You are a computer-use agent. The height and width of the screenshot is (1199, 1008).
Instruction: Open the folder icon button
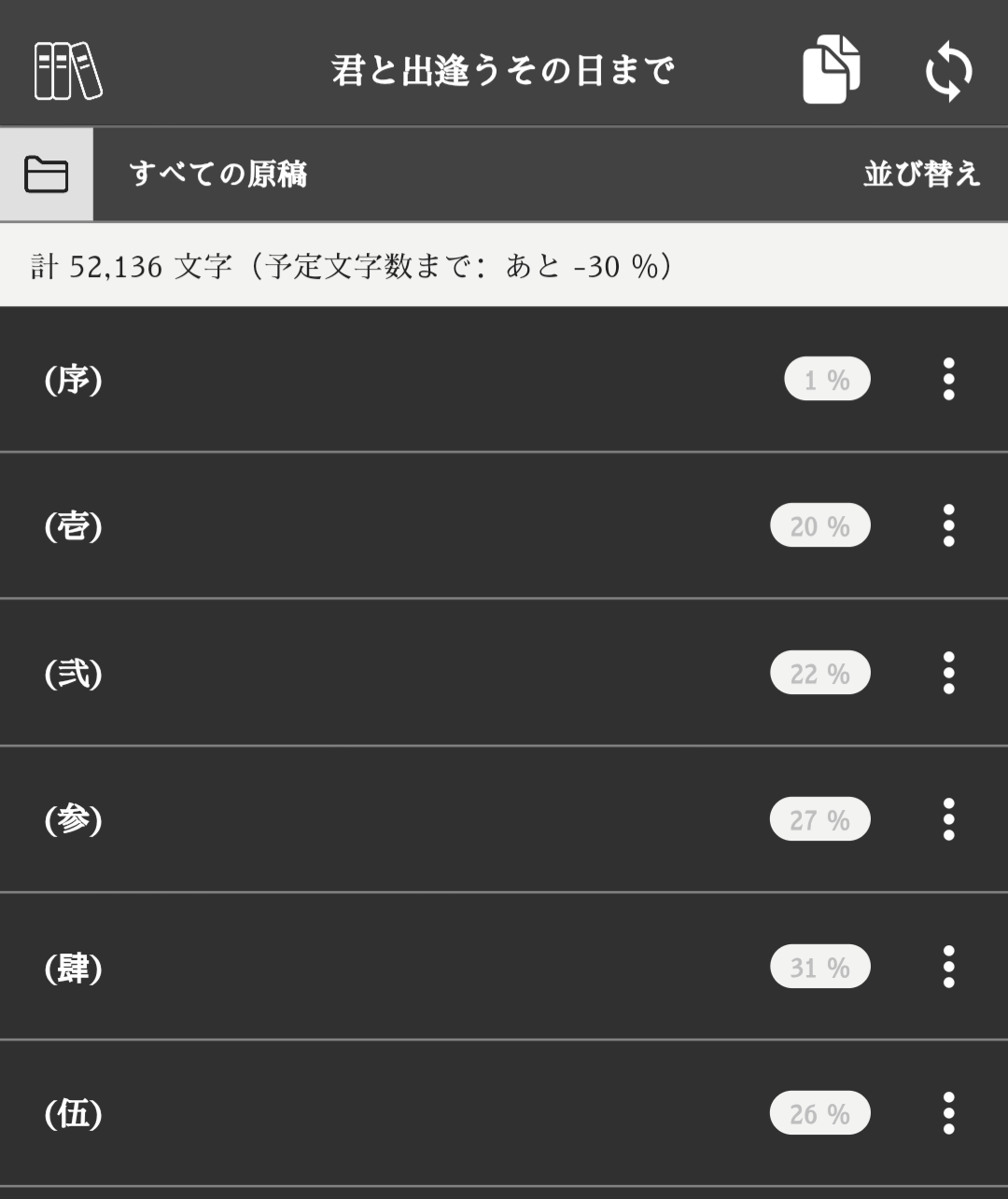pos(47,174)
